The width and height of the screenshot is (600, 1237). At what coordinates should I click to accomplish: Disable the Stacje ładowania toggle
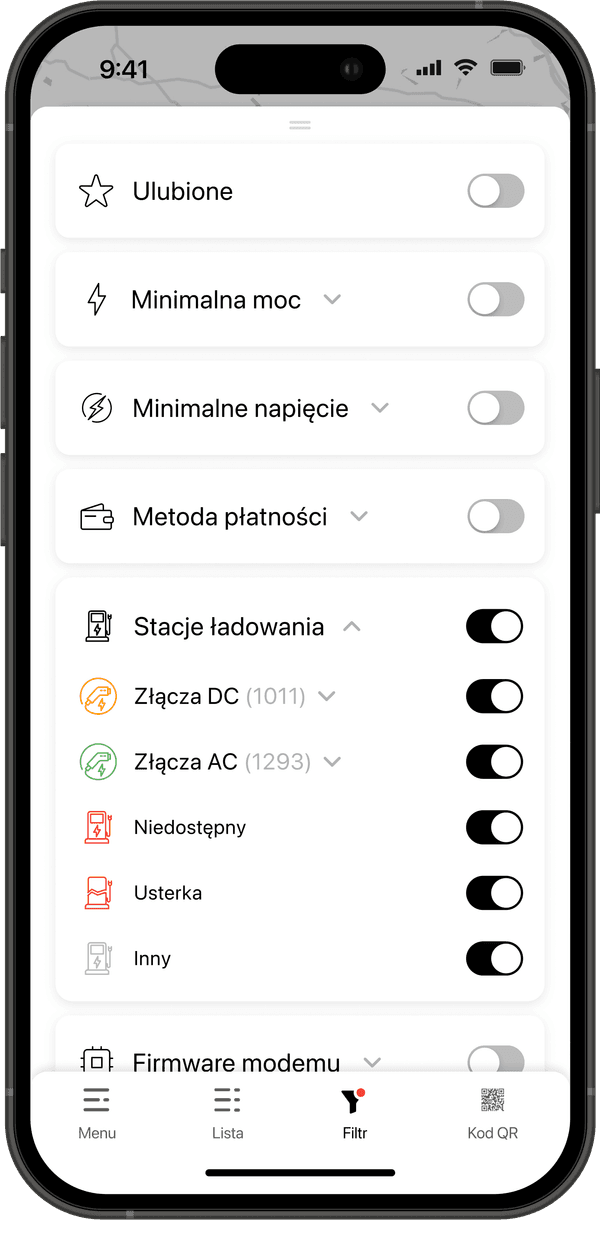click(x=495, y=627)
